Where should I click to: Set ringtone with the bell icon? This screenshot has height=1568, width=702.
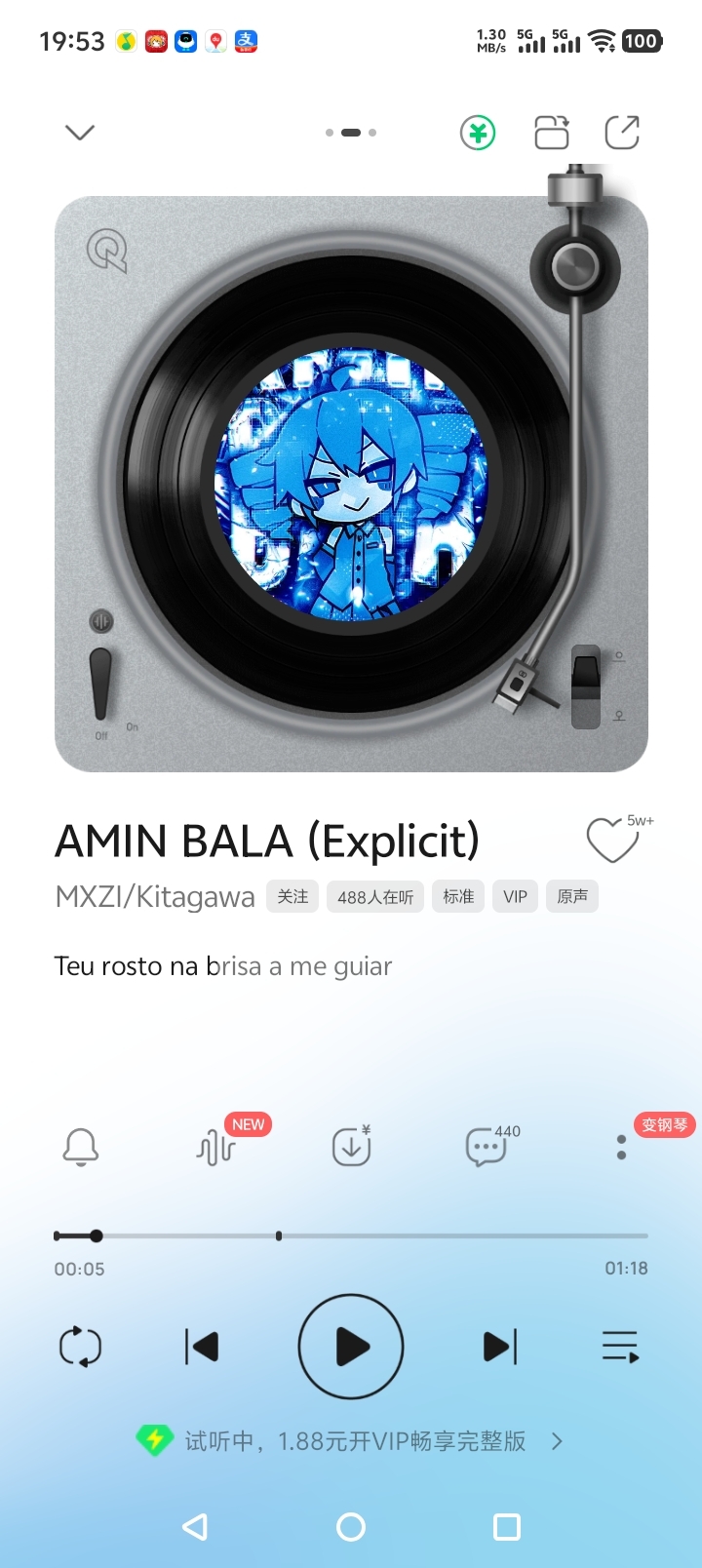click(x=81, y=1148)
